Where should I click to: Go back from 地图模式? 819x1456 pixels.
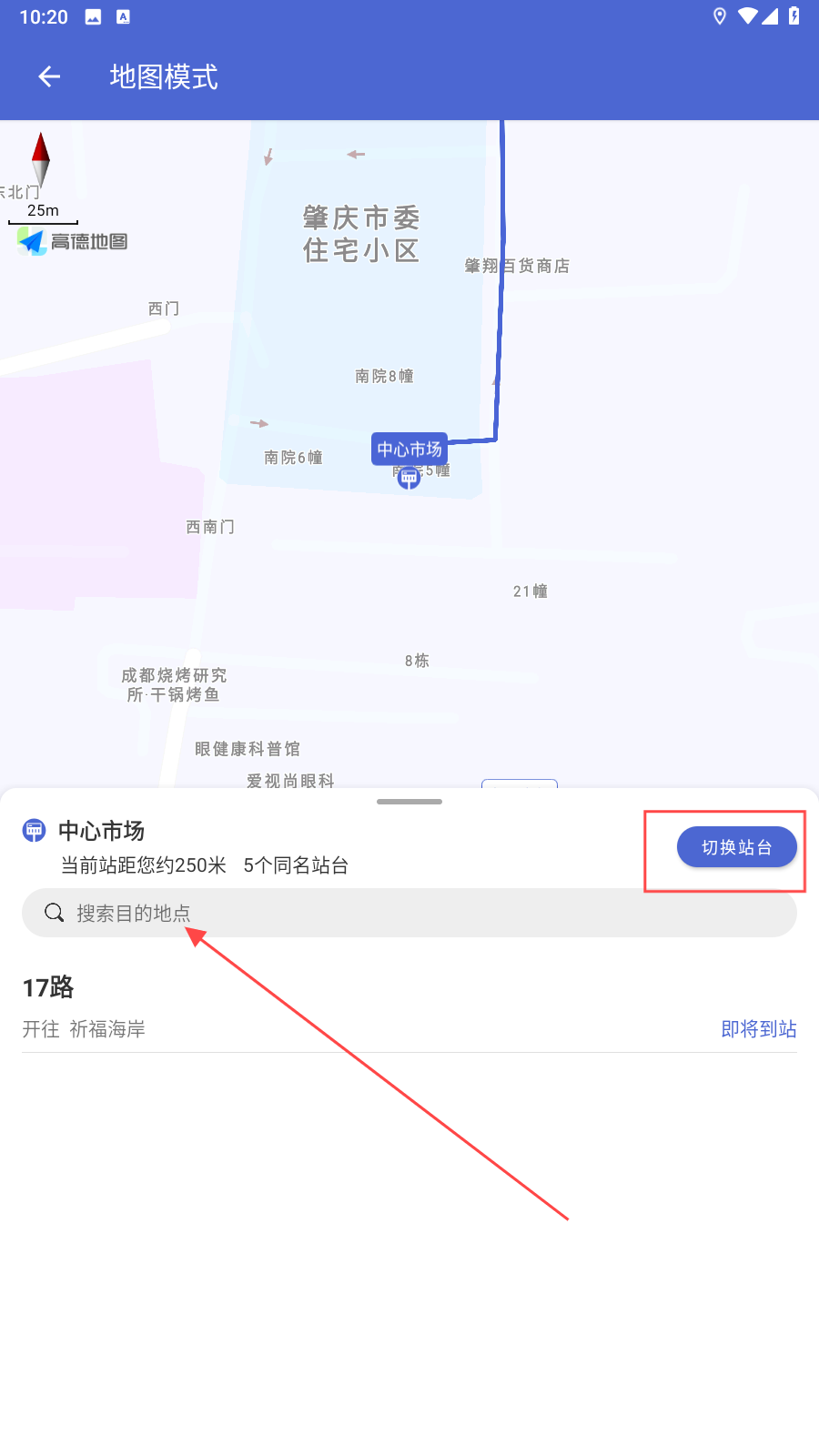point(49,77)
